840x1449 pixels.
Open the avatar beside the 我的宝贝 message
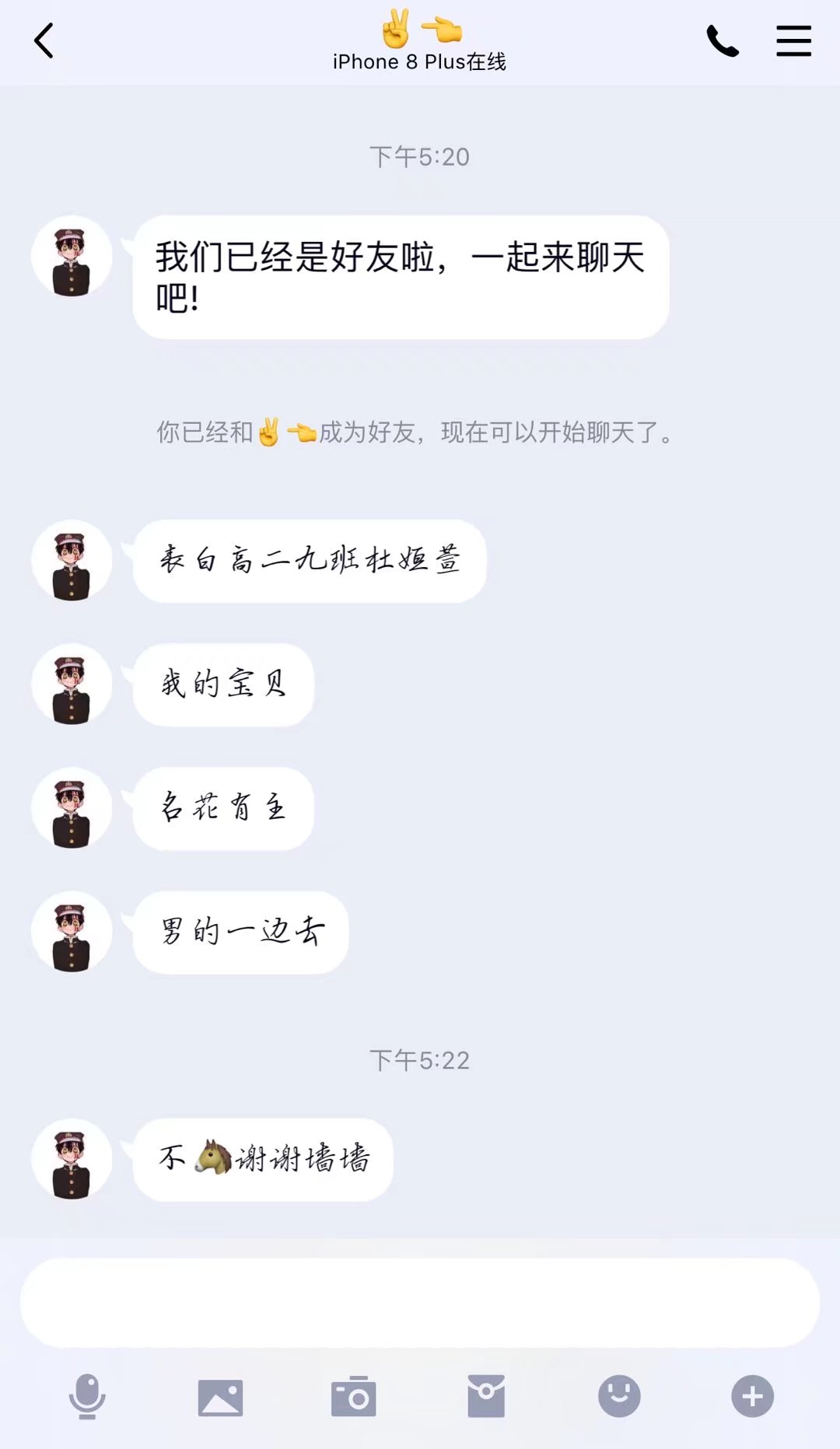(72, 684)
